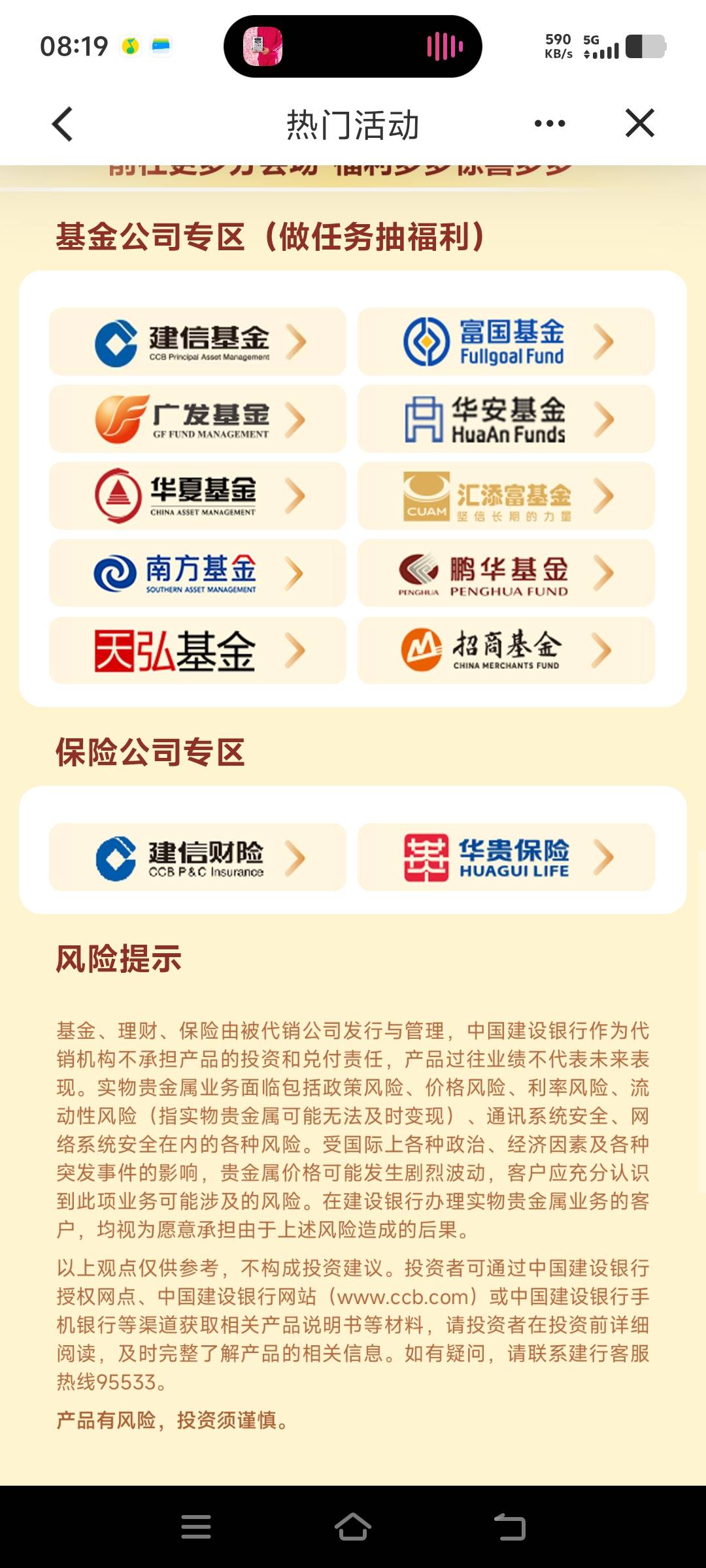Image resolution: width=706 pixels, height=1568 pixels.
Task: Open the 天弘基金 entry
Action: (x=197, y=650)
